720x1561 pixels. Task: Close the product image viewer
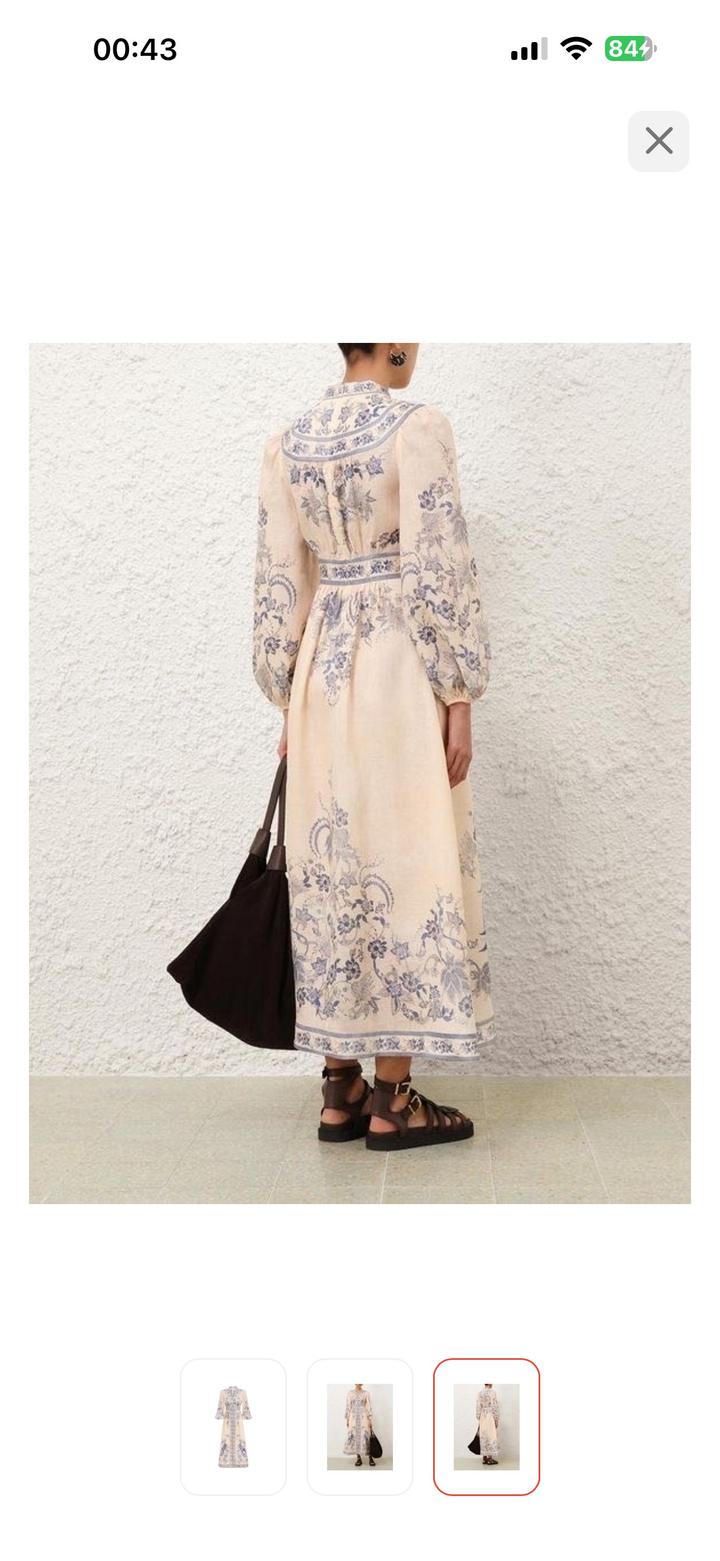coord(658,141)
